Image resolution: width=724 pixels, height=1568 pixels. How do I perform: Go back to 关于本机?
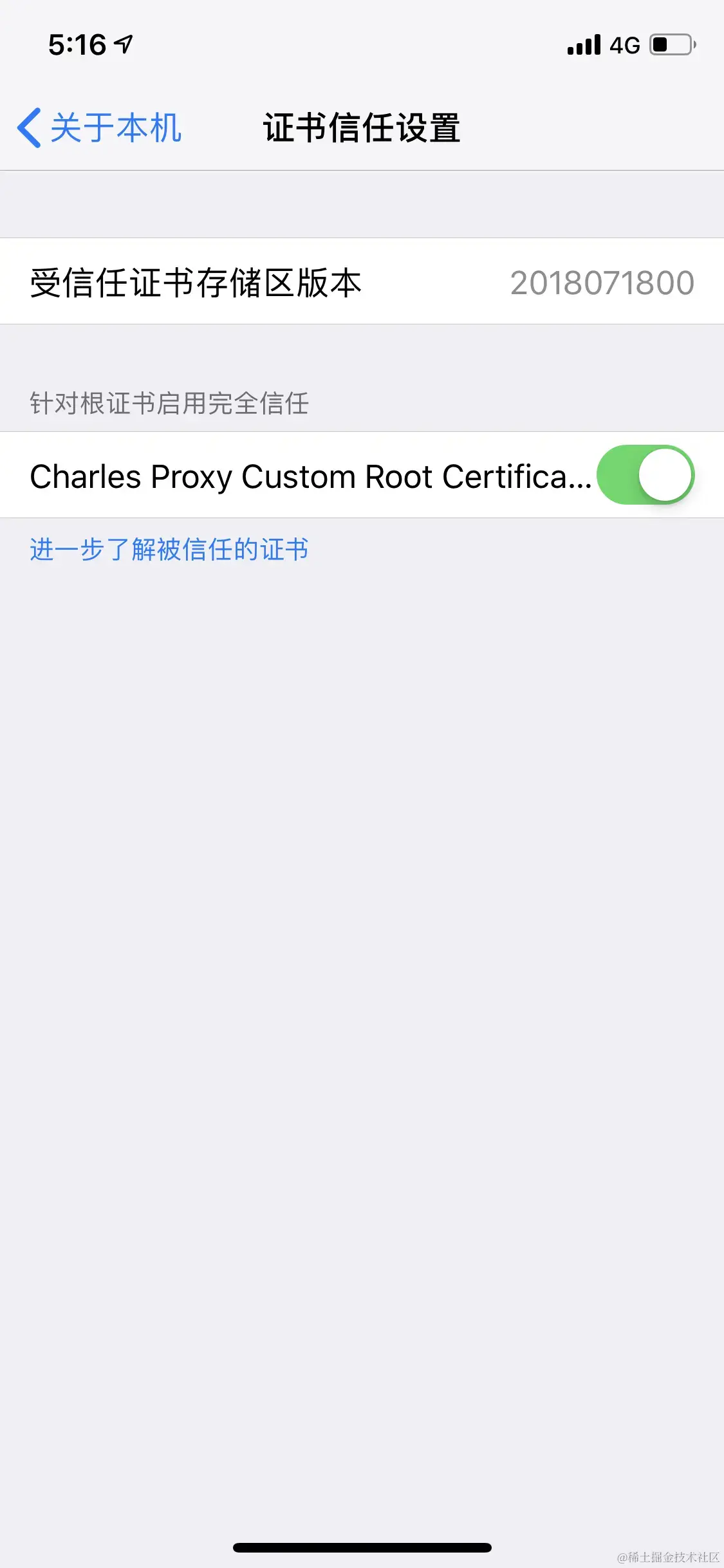[x=100, y=127]
